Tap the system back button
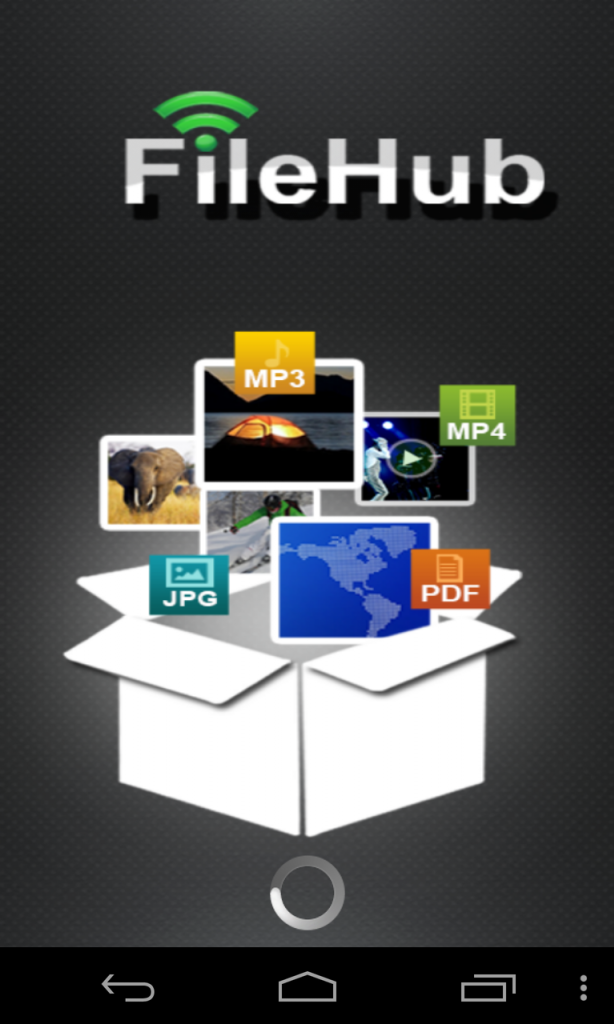The image size is (614, 1024). pyautogui.click(x=128, y=988)
